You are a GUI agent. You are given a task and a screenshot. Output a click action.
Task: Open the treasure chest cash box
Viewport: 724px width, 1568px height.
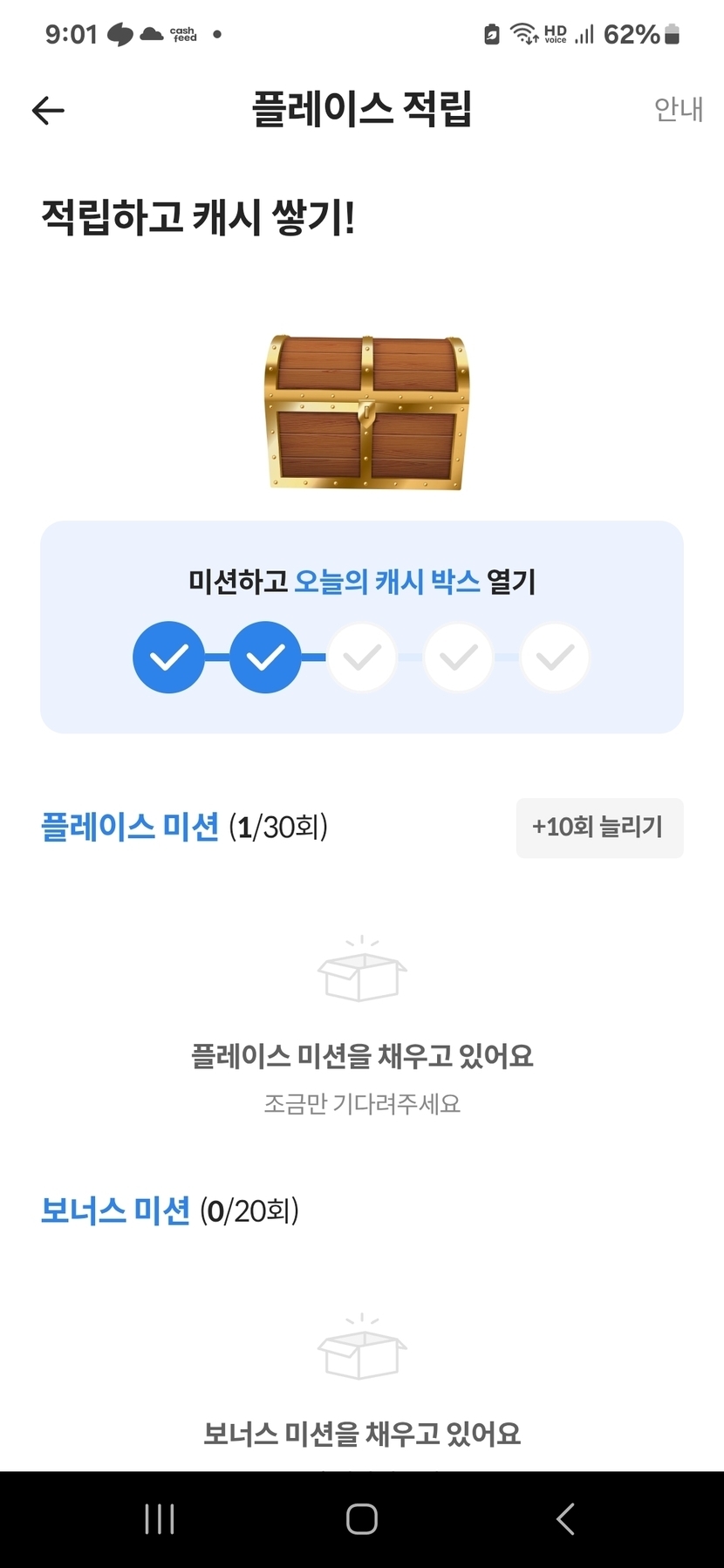(365, 412)
